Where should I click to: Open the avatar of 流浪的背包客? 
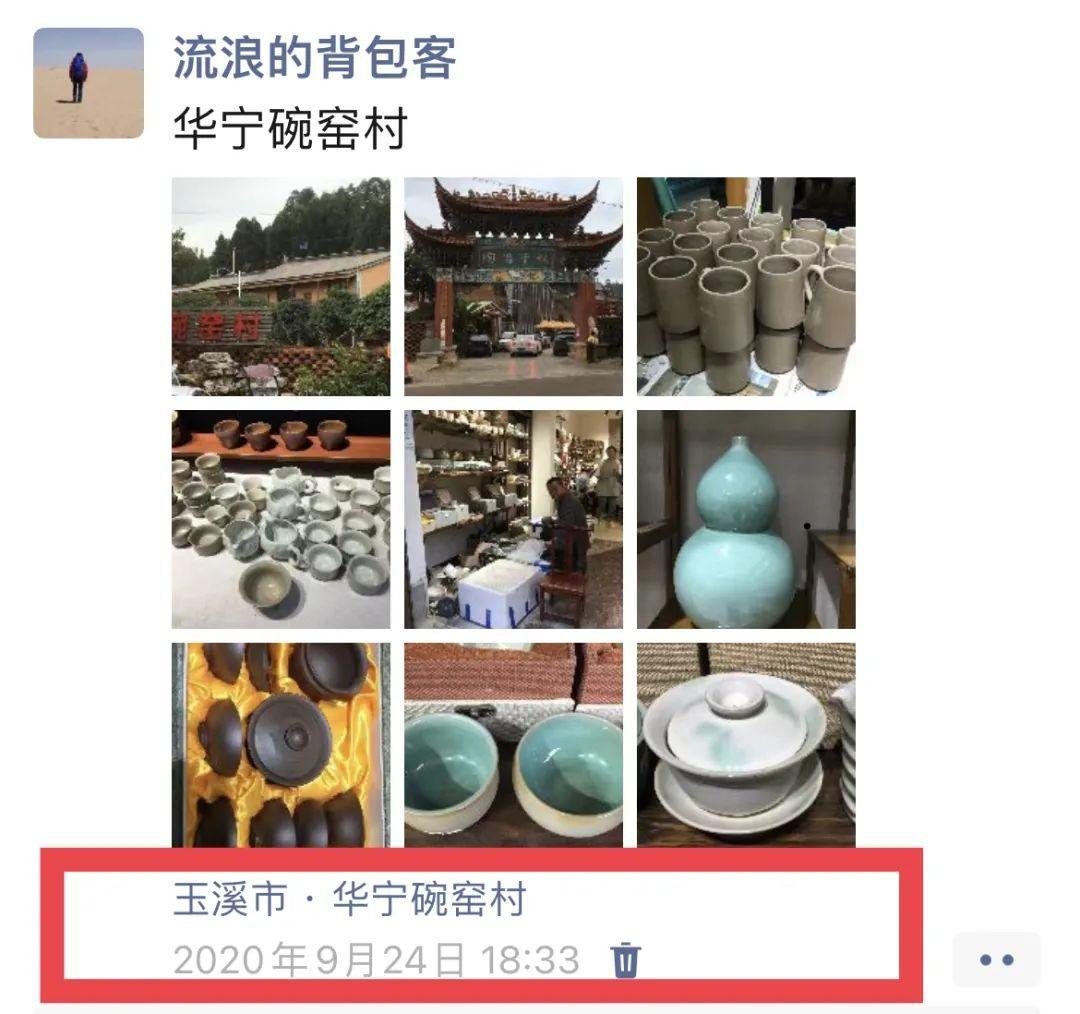[x=88, y=83]
